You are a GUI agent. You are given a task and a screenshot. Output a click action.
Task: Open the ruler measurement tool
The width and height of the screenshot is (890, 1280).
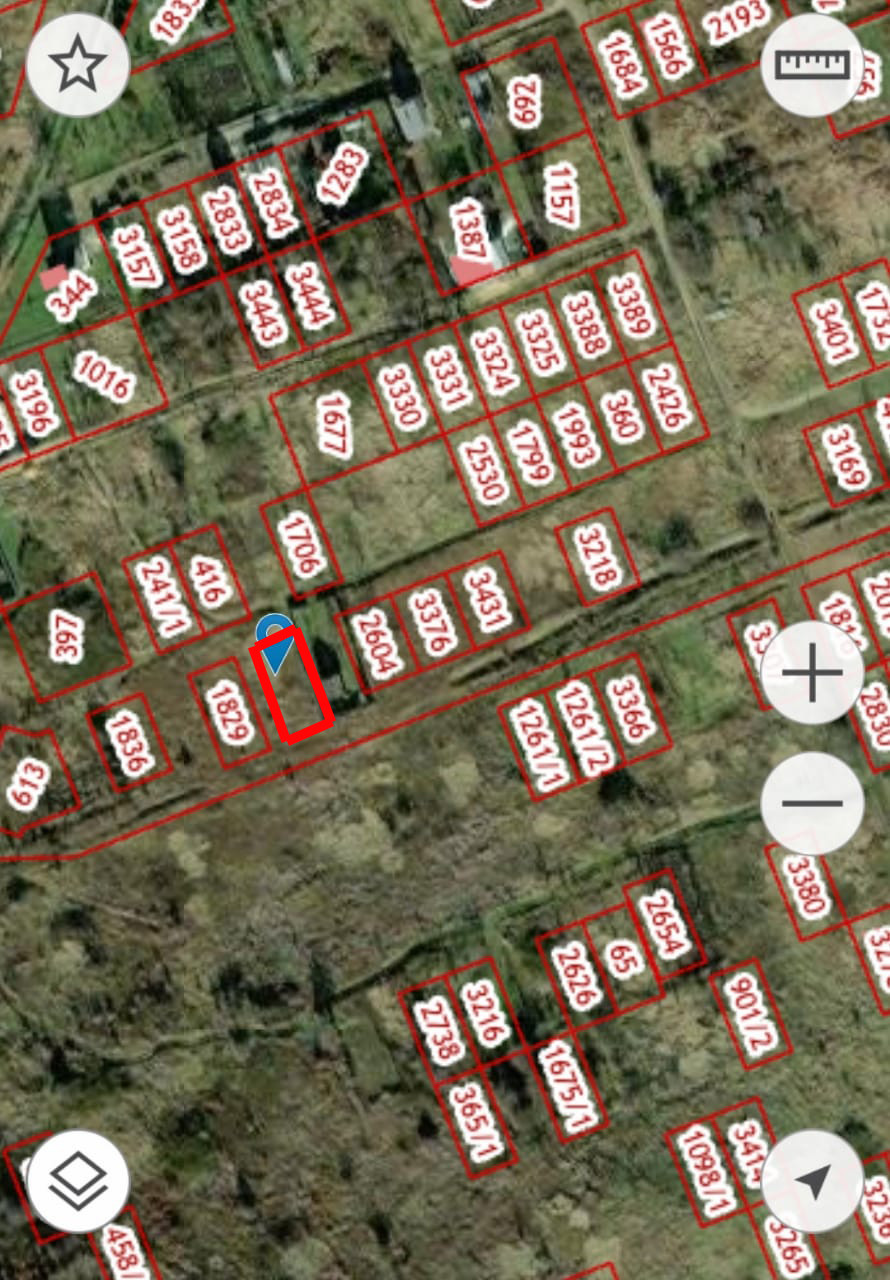tap(812, 66)
